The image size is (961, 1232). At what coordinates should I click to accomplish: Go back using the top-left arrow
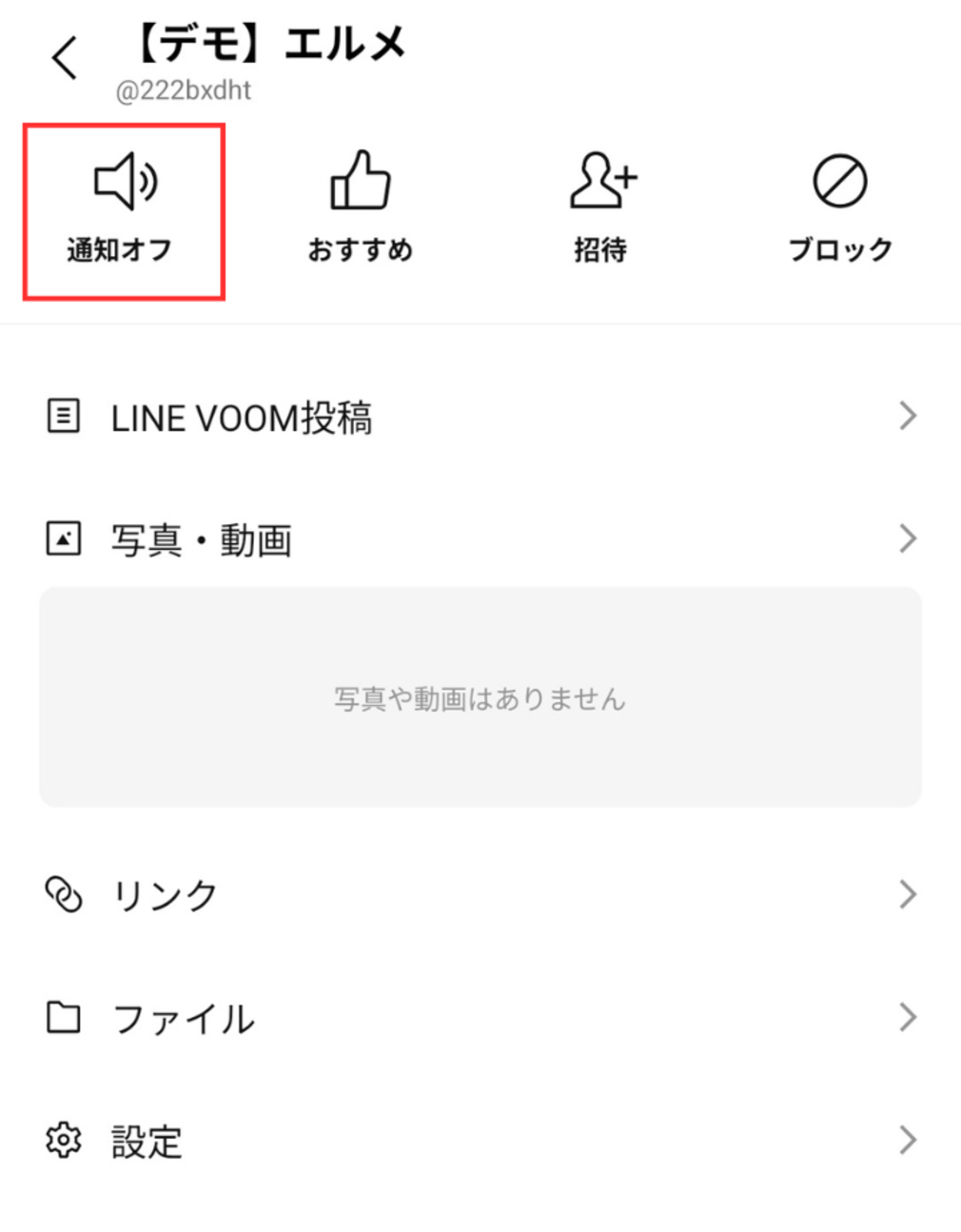[x=64, y=57]
